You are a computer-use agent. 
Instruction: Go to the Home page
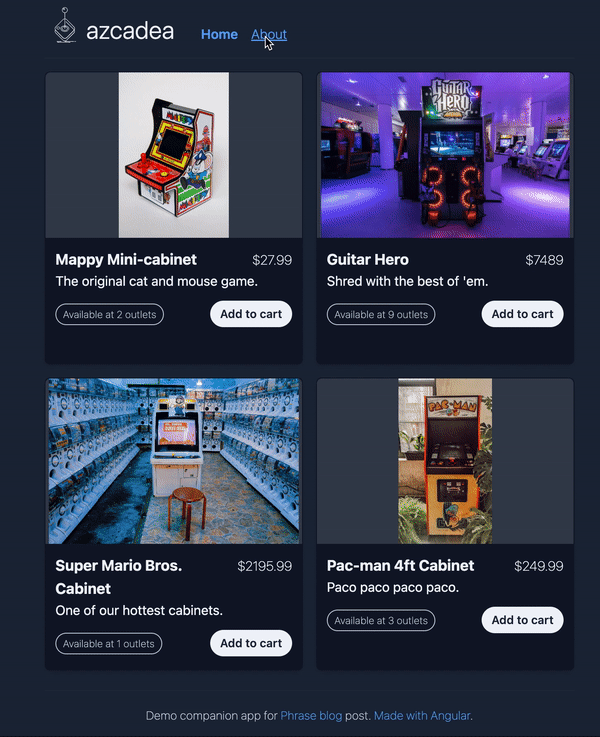pyautogui.click(x=219, y=34)
